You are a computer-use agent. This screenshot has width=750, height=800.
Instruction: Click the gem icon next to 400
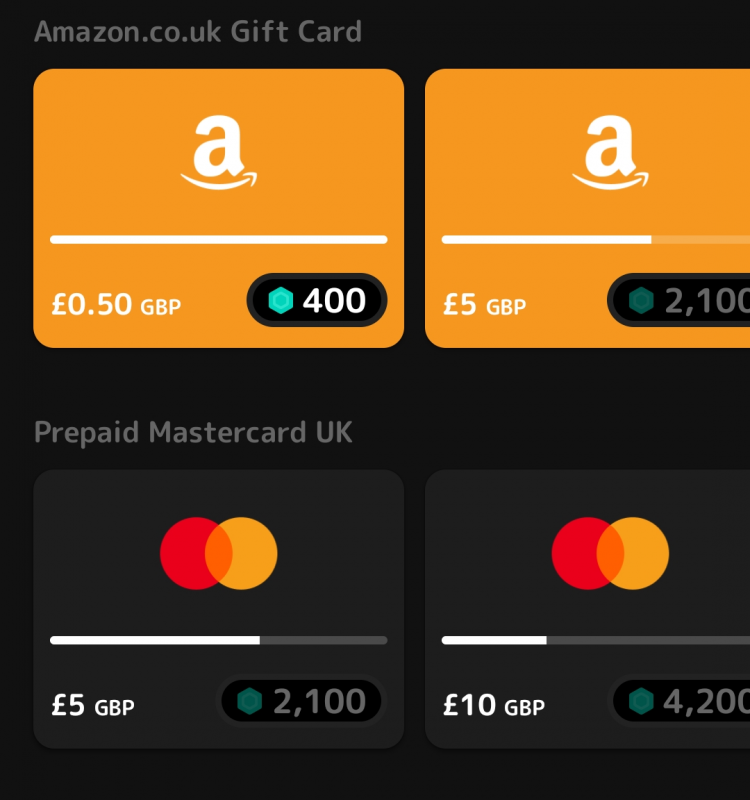coord(281,300)
